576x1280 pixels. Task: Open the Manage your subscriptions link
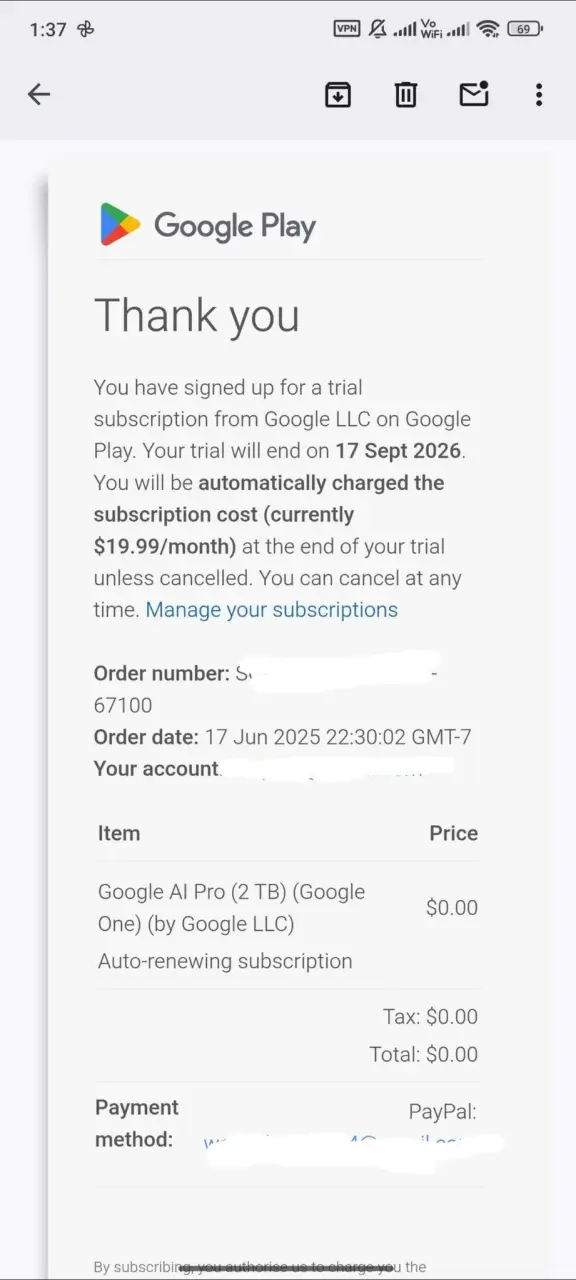click(272, 610)
